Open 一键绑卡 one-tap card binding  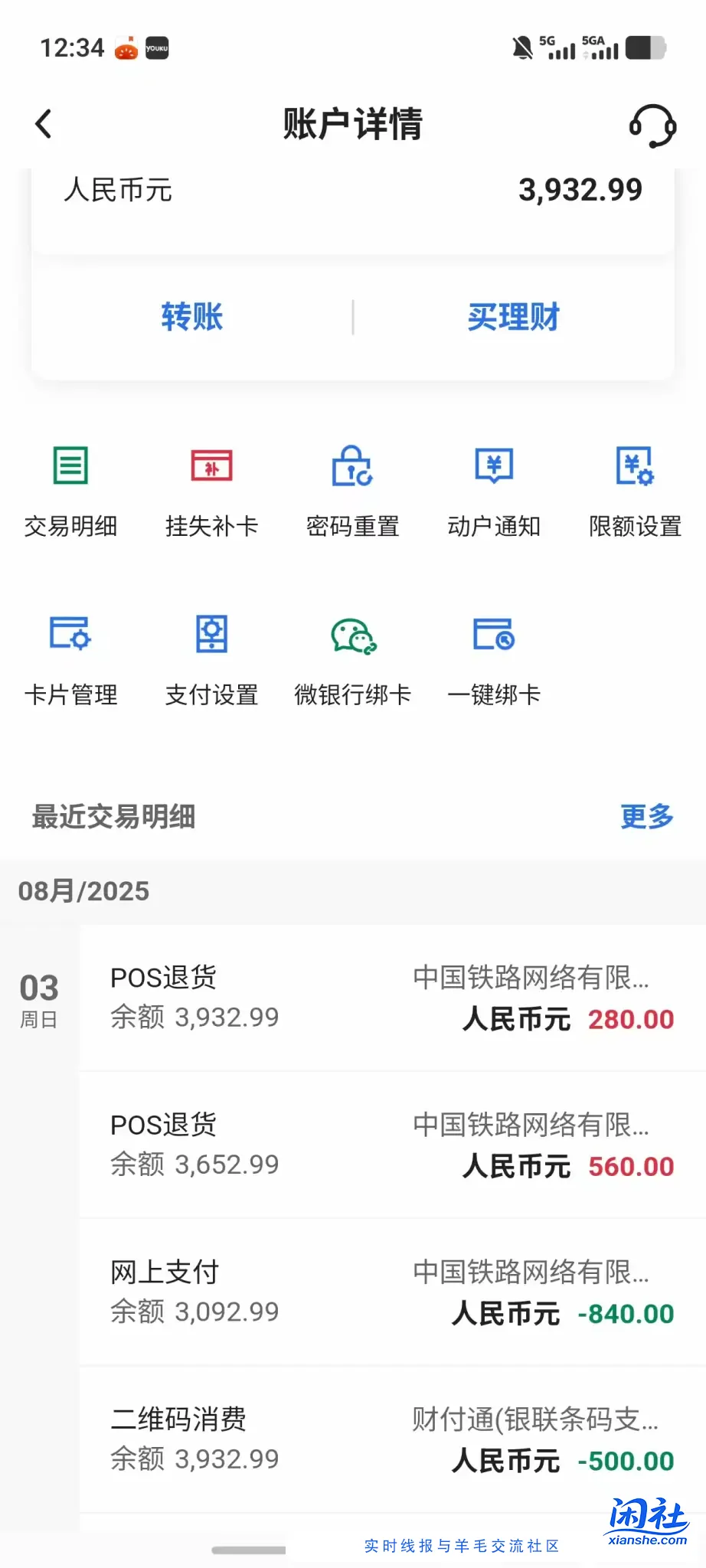(x=494, y=658)
